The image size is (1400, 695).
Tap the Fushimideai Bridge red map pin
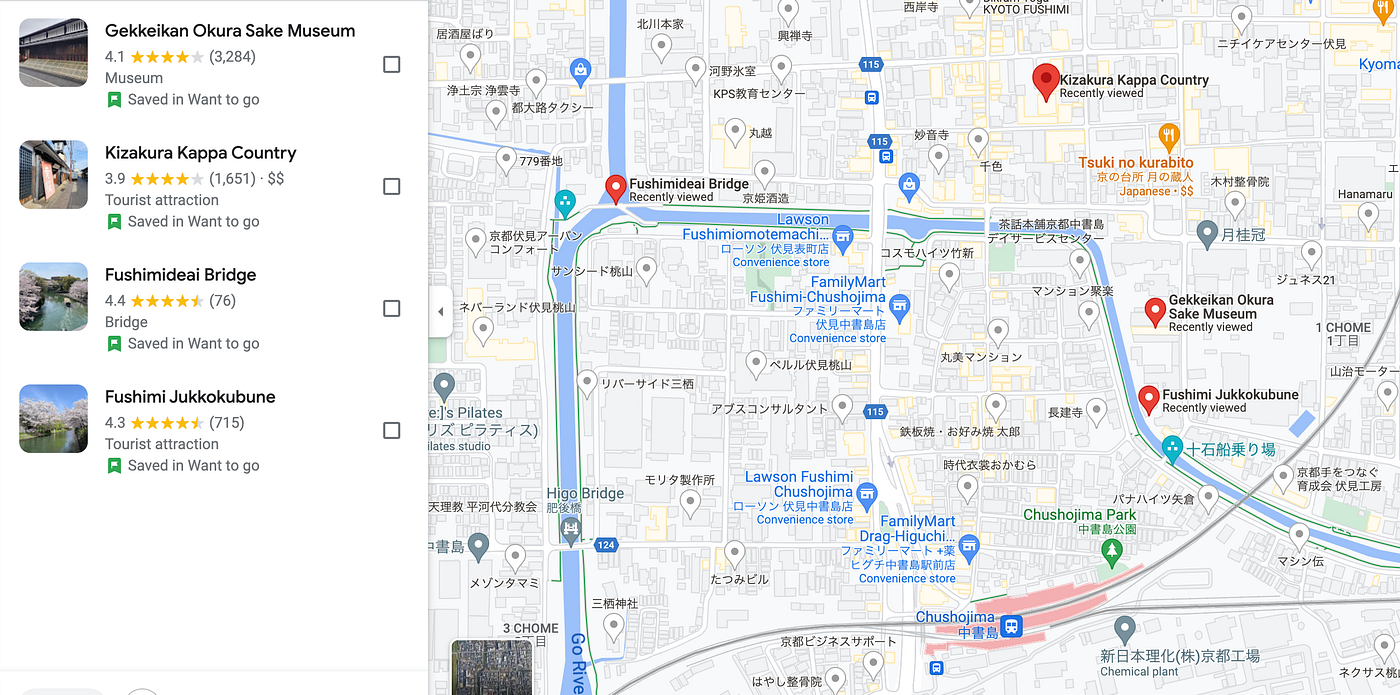click(617, 187)
